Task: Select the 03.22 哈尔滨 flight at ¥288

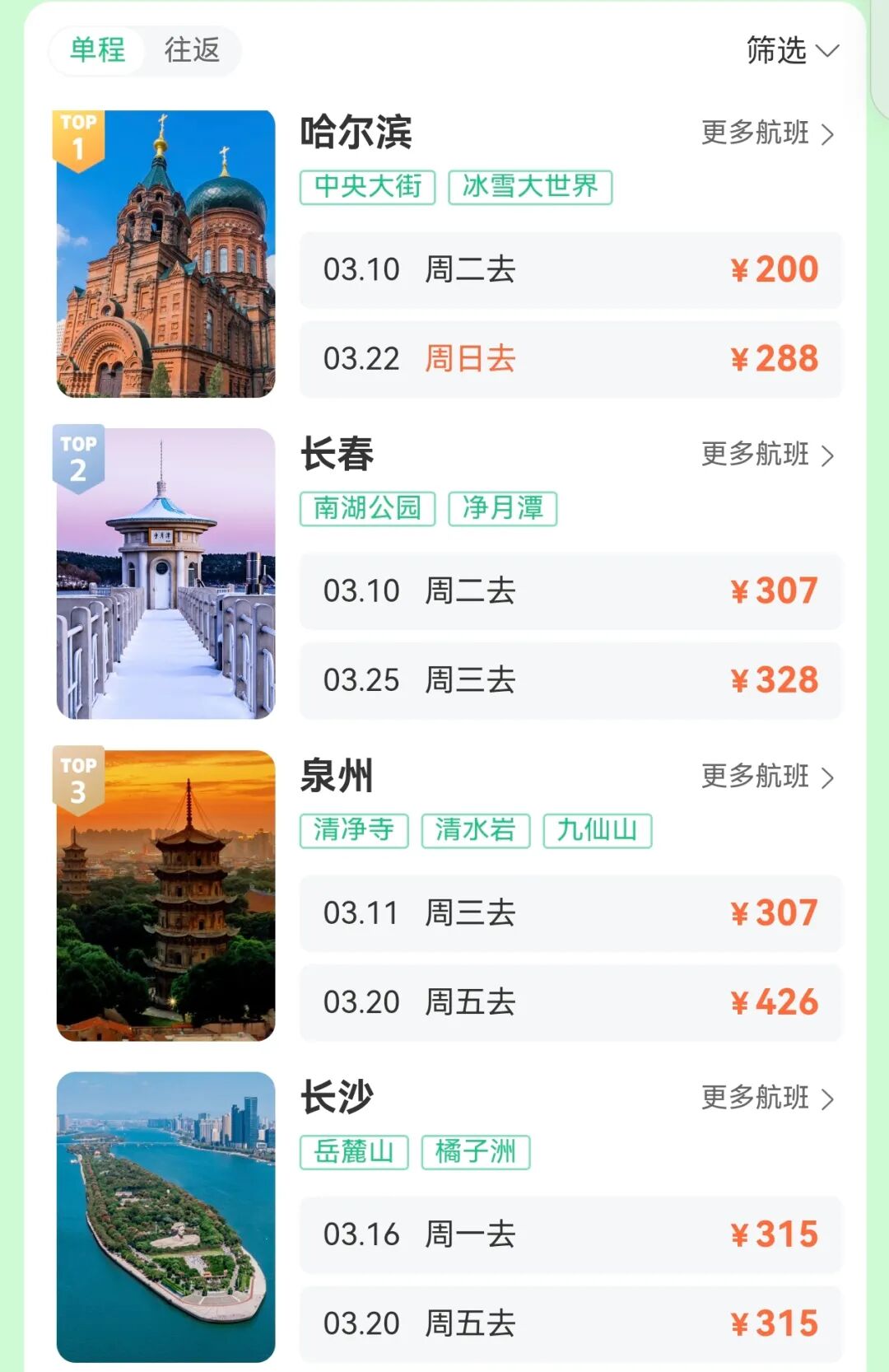Action: [570, 359]
